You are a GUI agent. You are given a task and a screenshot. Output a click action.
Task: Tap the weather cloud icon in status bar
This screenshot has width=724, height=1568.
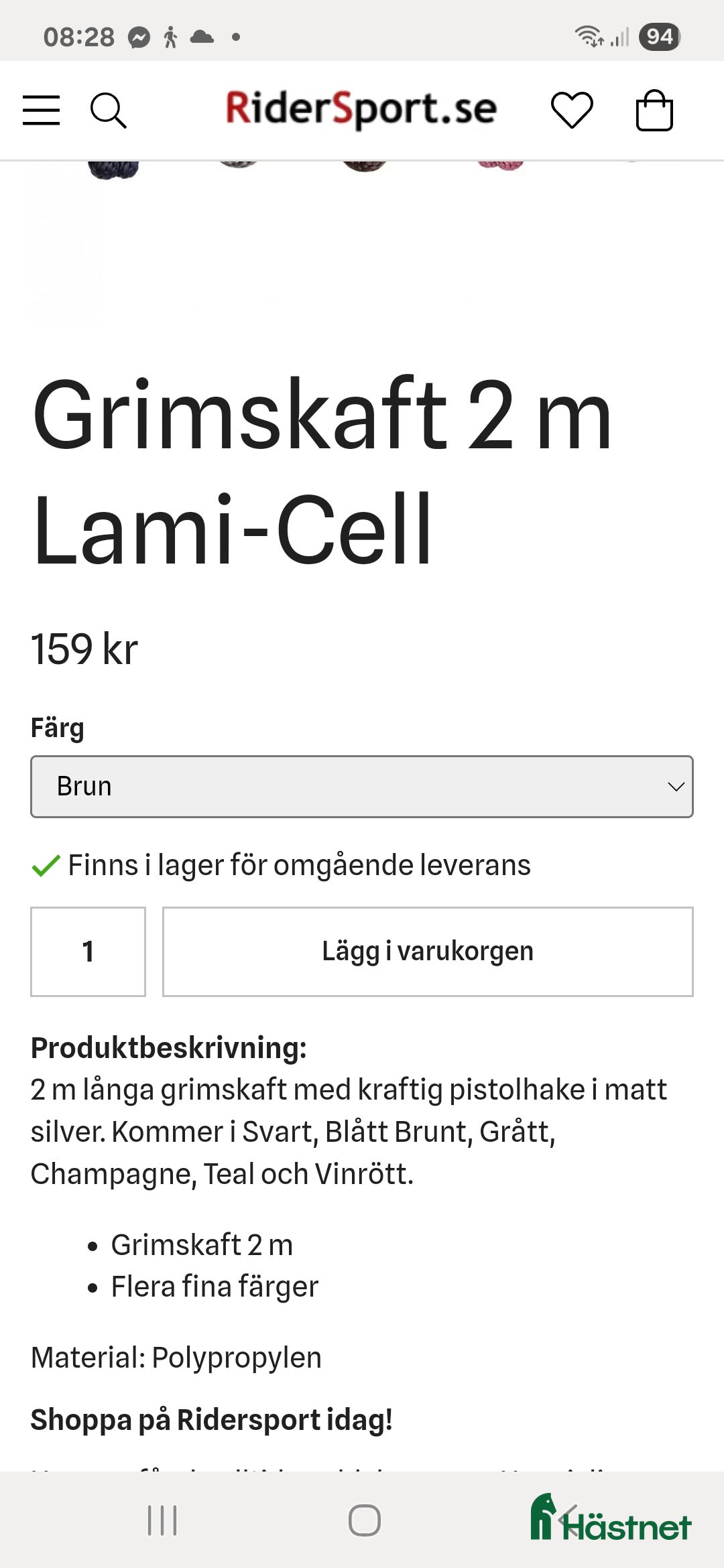[x=202, y=37]
